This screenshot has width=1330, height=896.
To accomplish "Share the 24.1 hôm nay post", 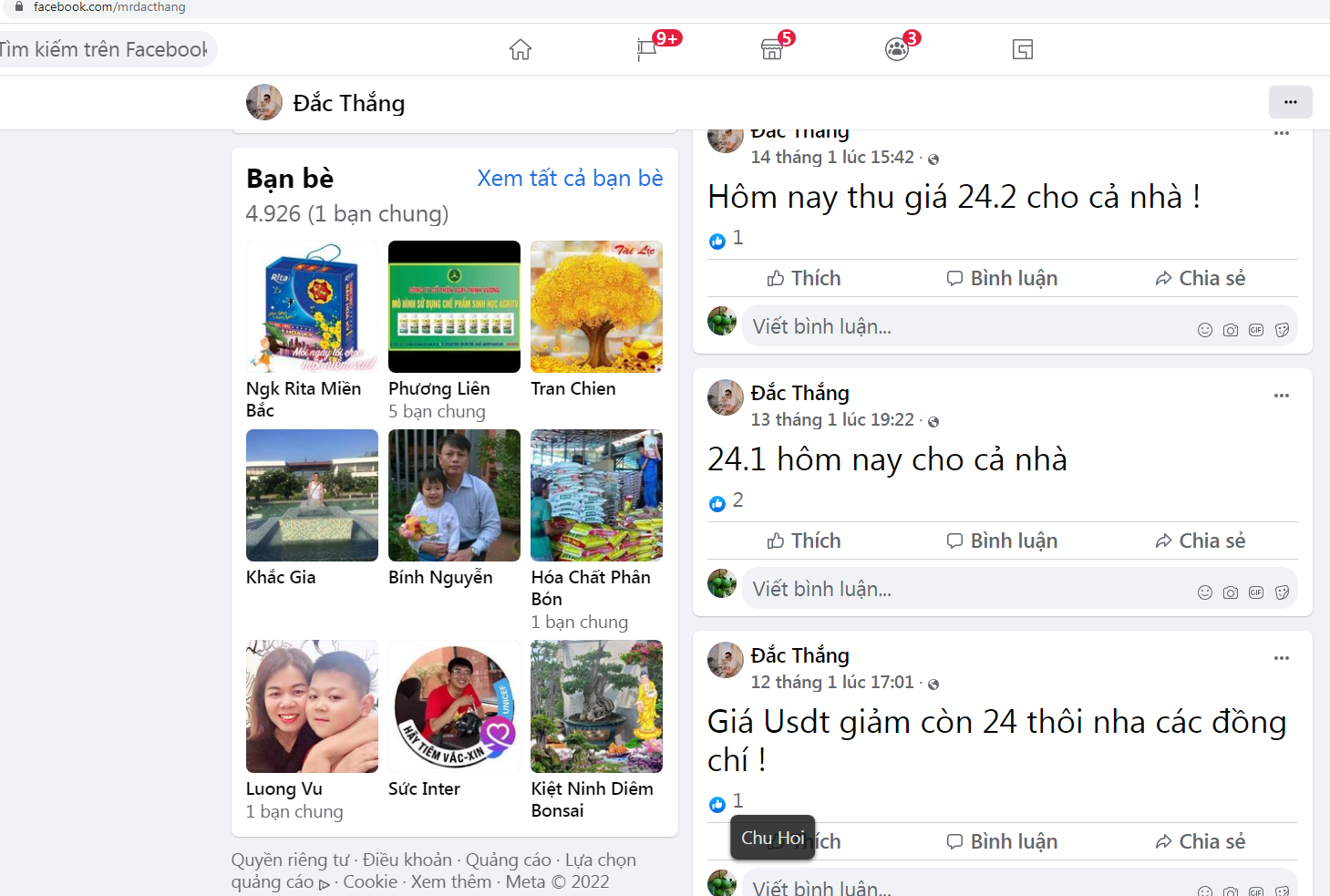I will click(1200, 541).
